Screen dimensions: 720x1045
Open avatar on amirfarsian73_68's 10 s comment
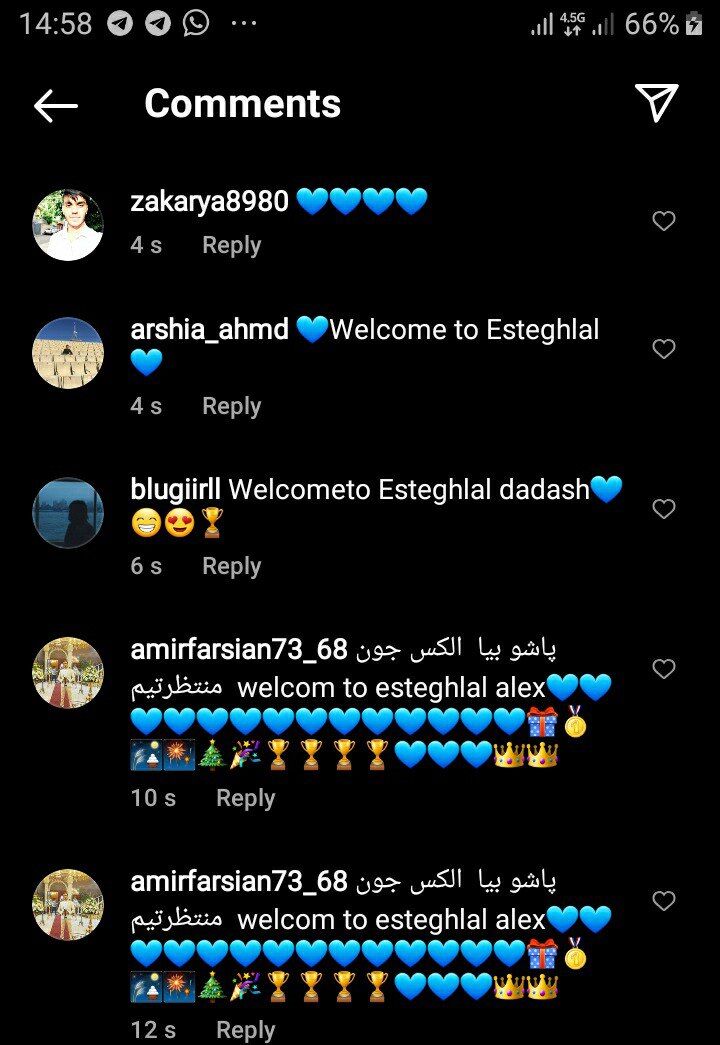68,672
